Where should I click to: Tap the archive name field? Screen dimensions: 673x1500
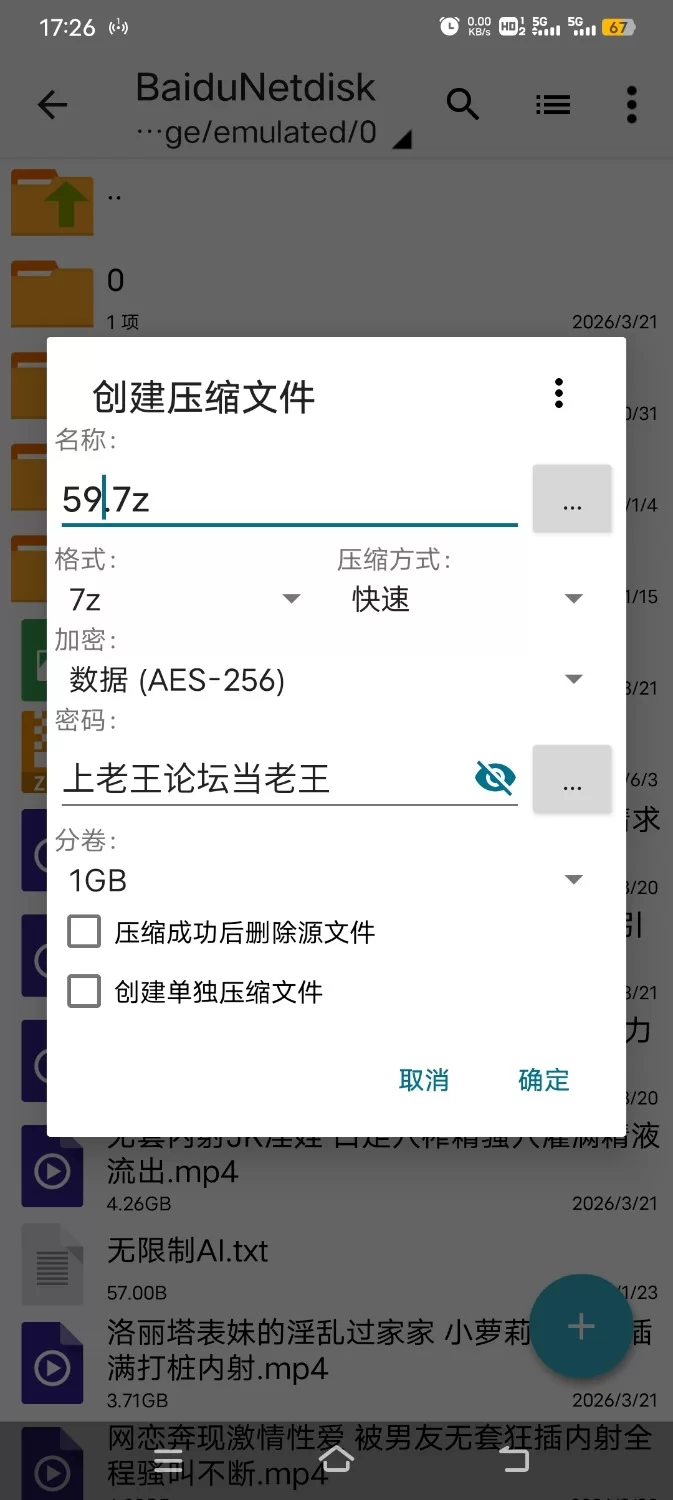288,498
